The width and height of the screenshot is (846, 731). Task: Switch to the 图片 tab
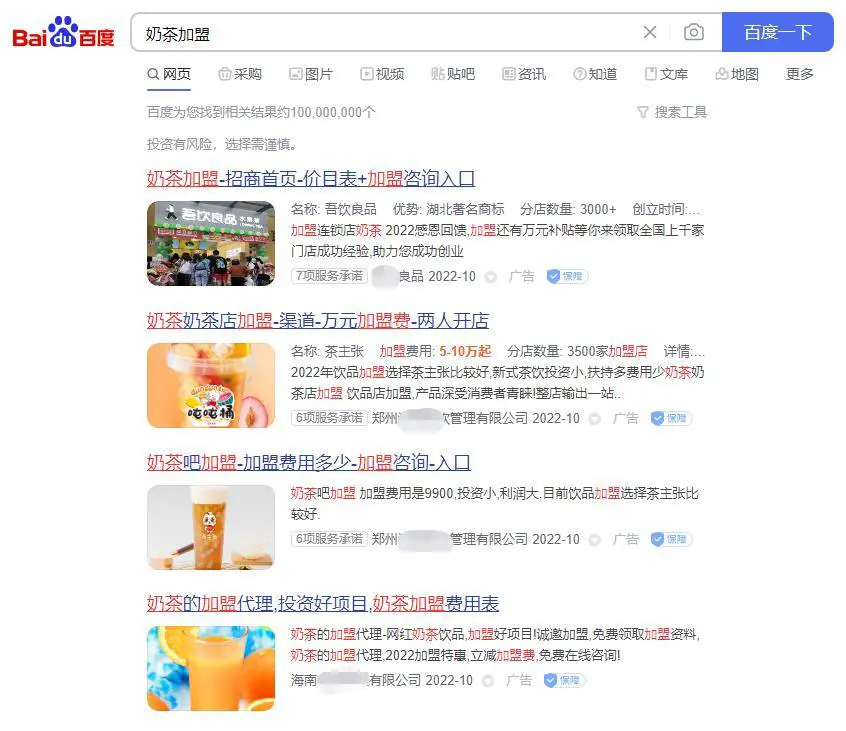pyautogui.click(x=311, y=74)
